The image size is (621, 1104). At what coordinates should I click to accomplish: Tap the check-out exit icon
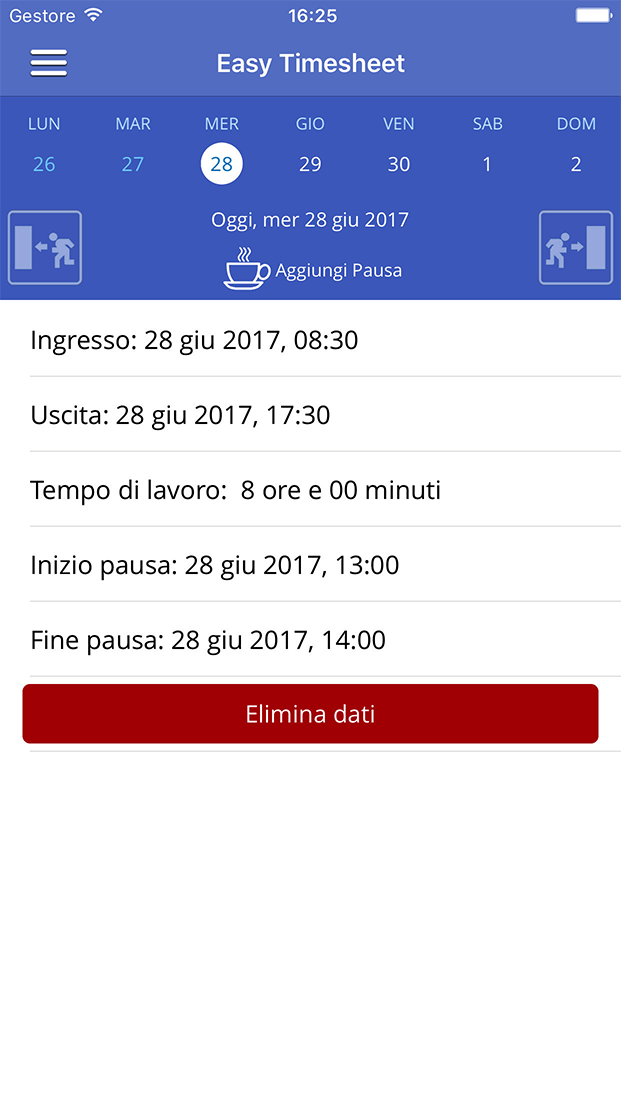[576, 248]
